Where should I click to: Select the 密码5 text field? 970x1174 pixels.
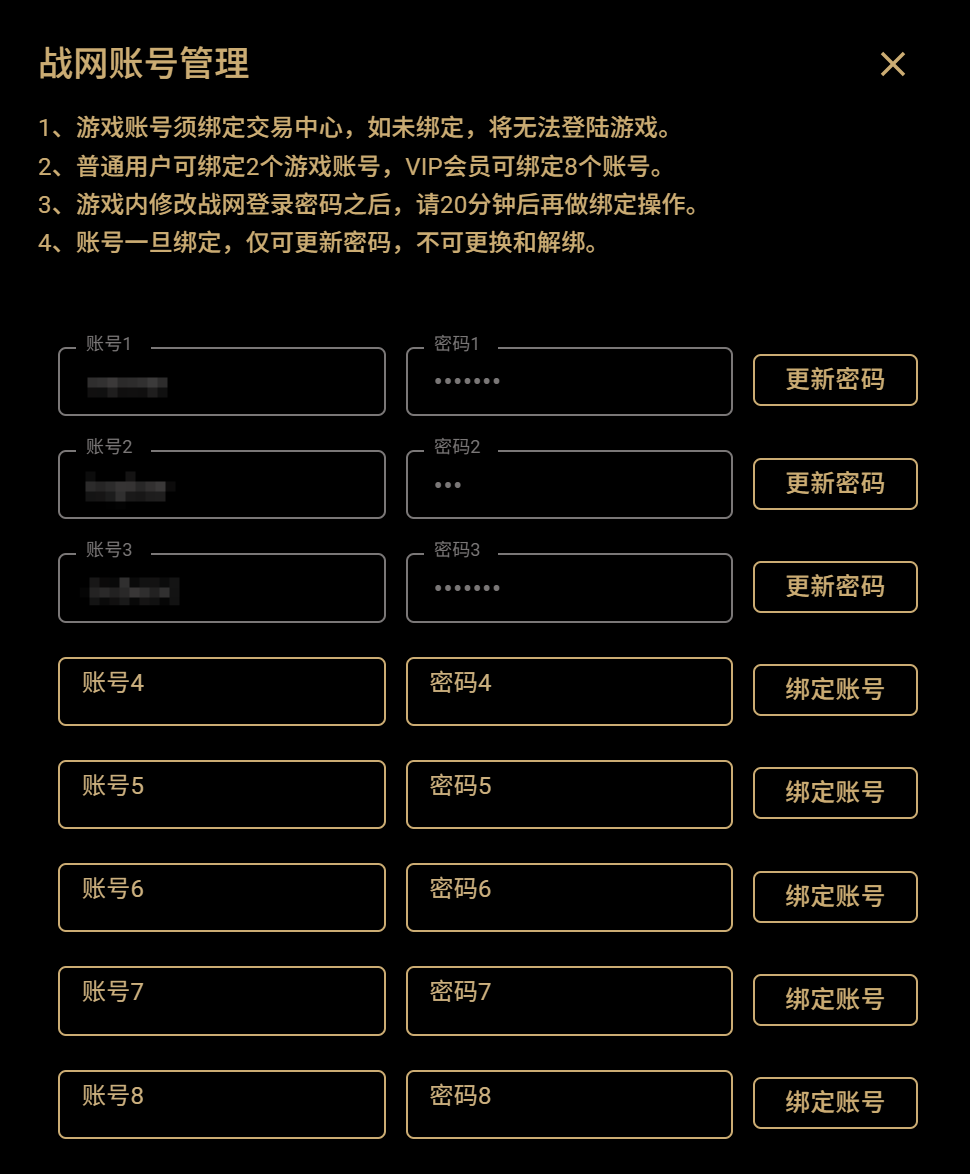569,794
